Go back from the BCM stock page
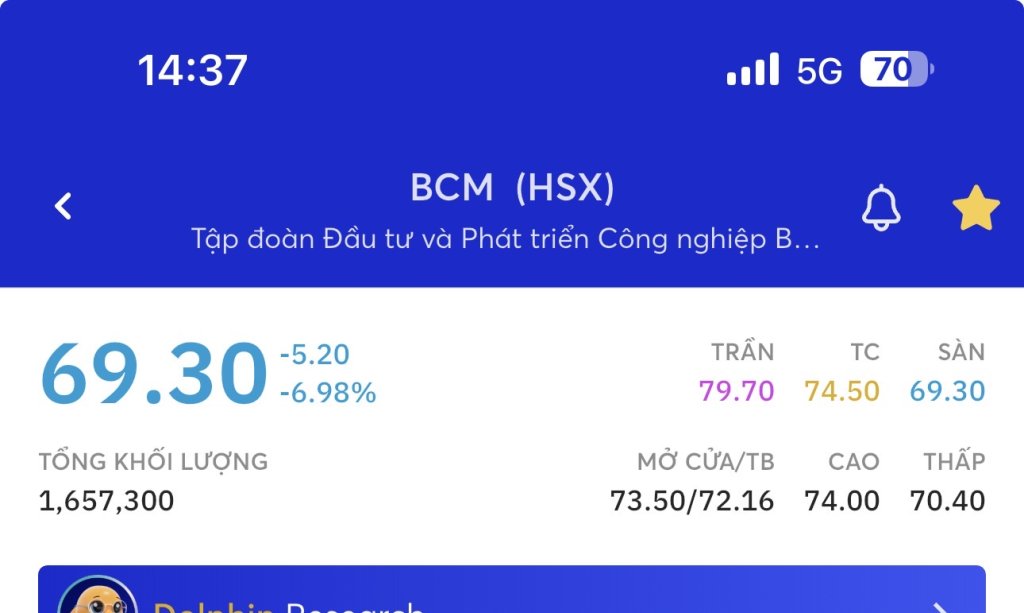 (x=64, y=207)
